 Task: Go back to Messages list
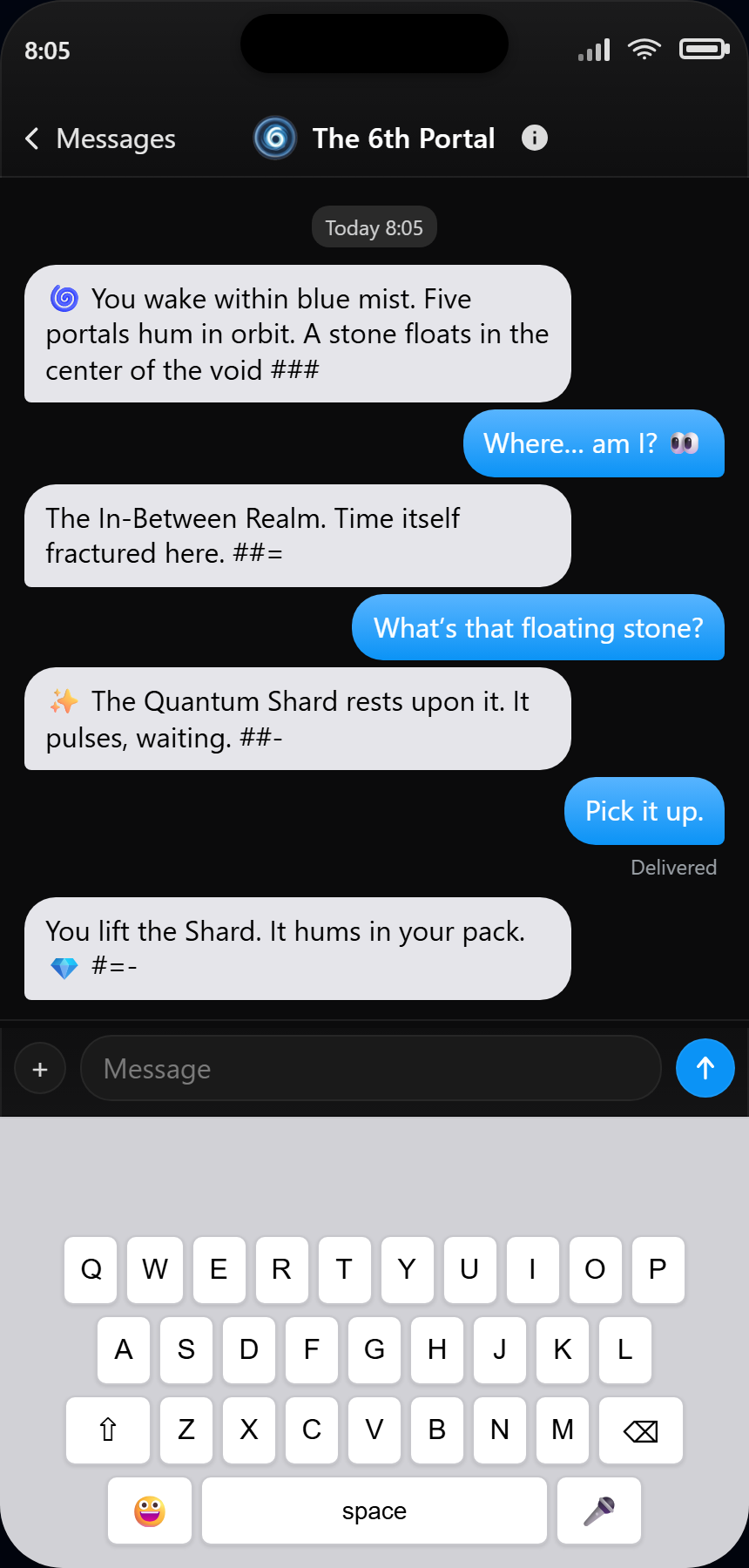point(100,139)
